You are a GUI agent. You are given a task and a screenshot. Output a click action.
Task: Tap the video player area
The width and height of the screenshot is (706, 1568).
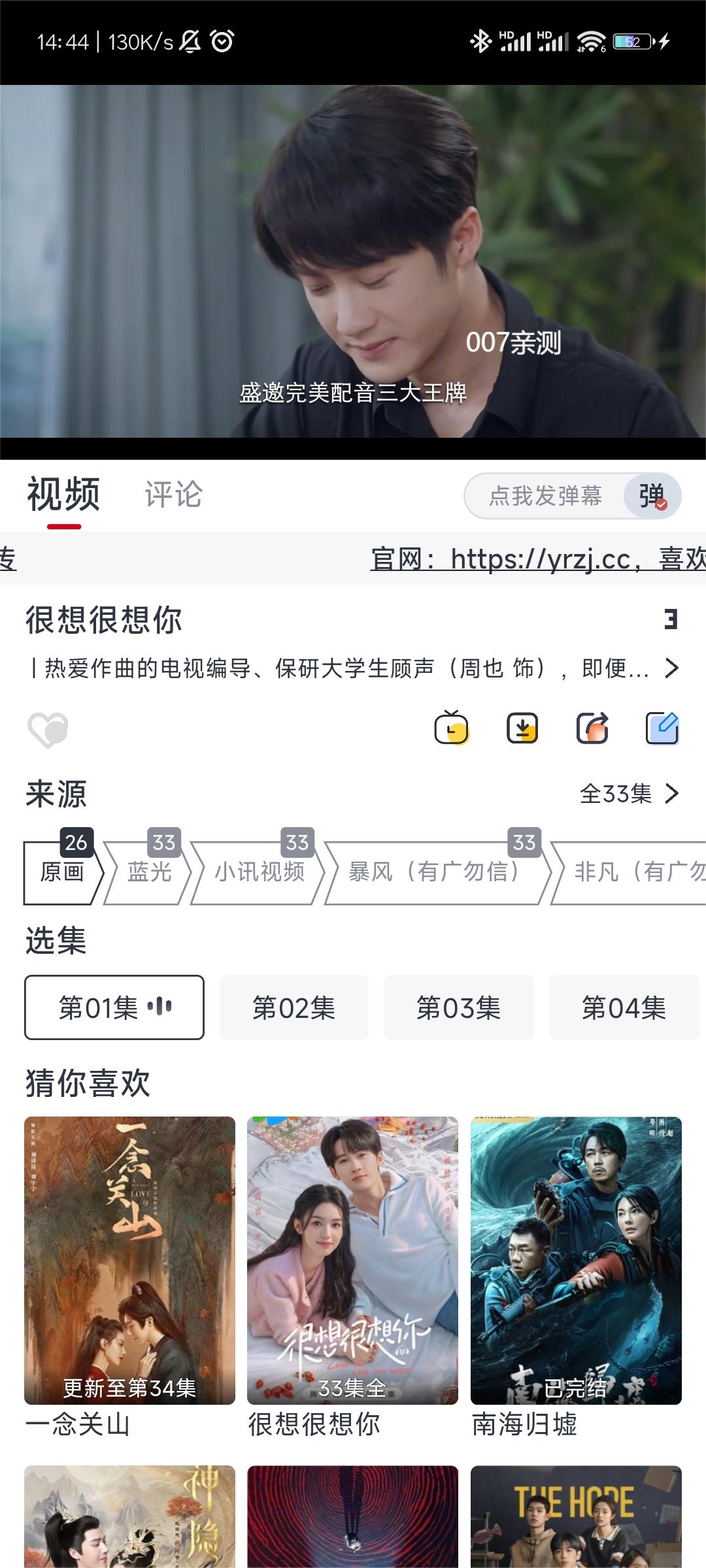tap(353, 261)
